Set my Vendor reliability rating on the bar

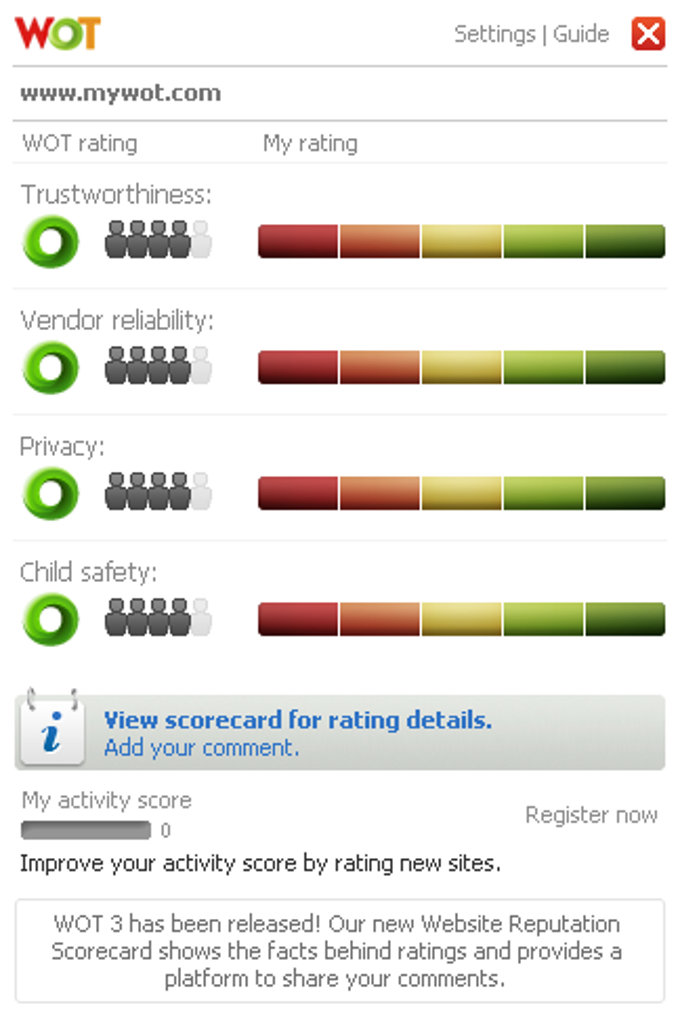click(461, 367)
